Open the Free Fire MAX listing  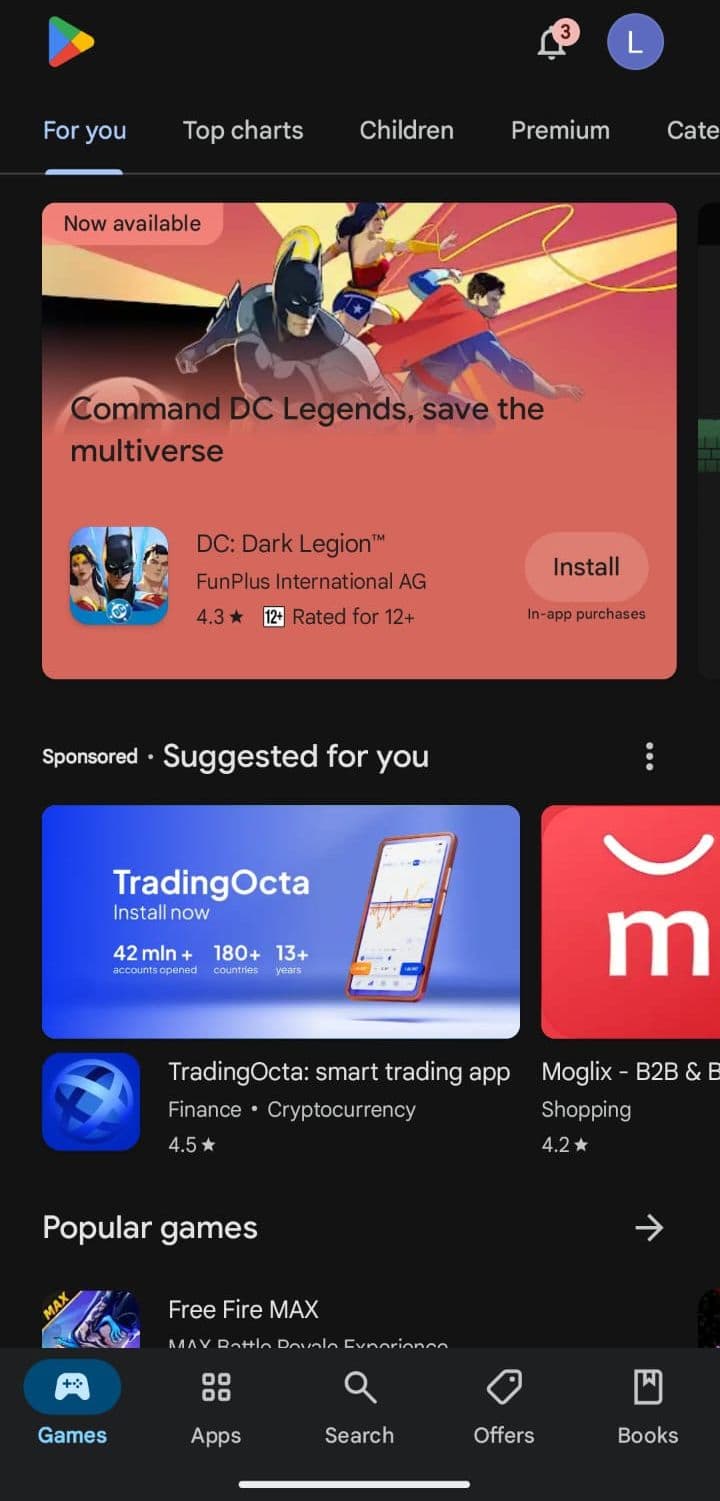point(243,1309)
